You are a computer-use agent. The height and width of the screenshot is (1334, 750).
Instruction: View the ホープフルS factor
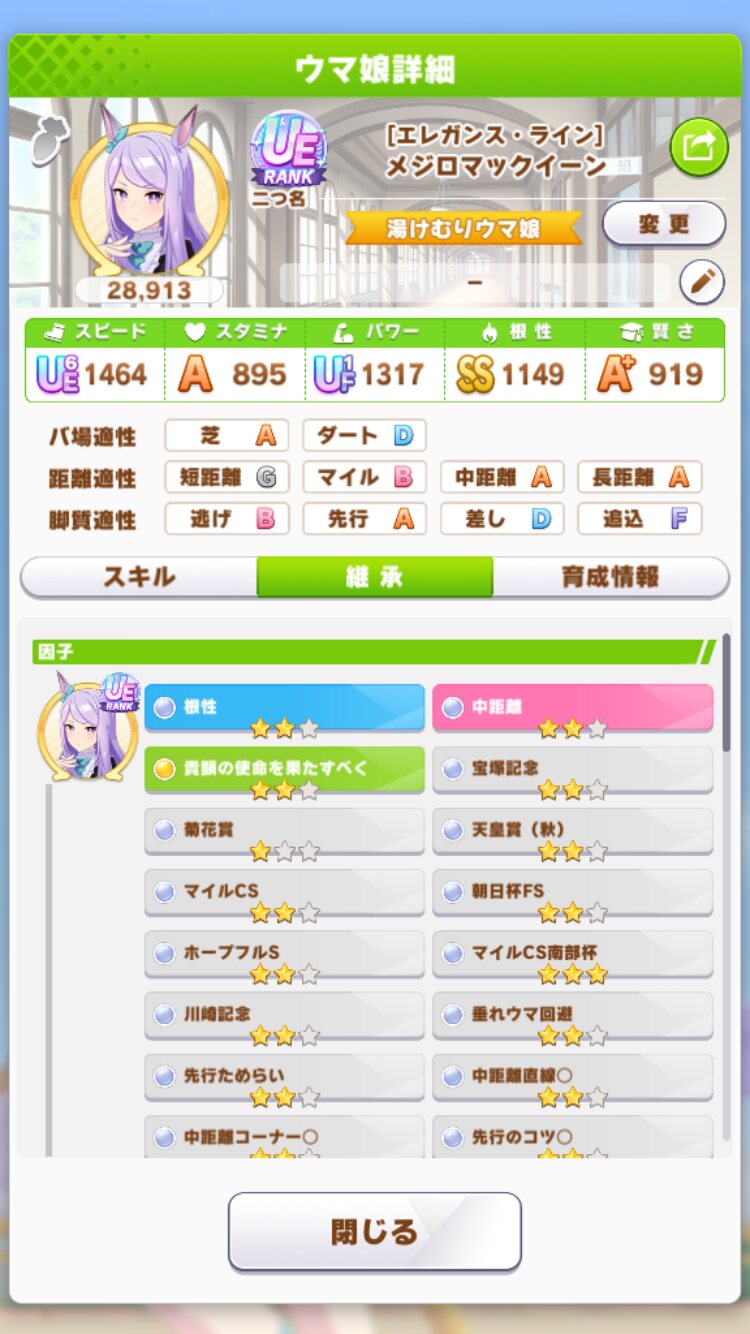[284, 954]
